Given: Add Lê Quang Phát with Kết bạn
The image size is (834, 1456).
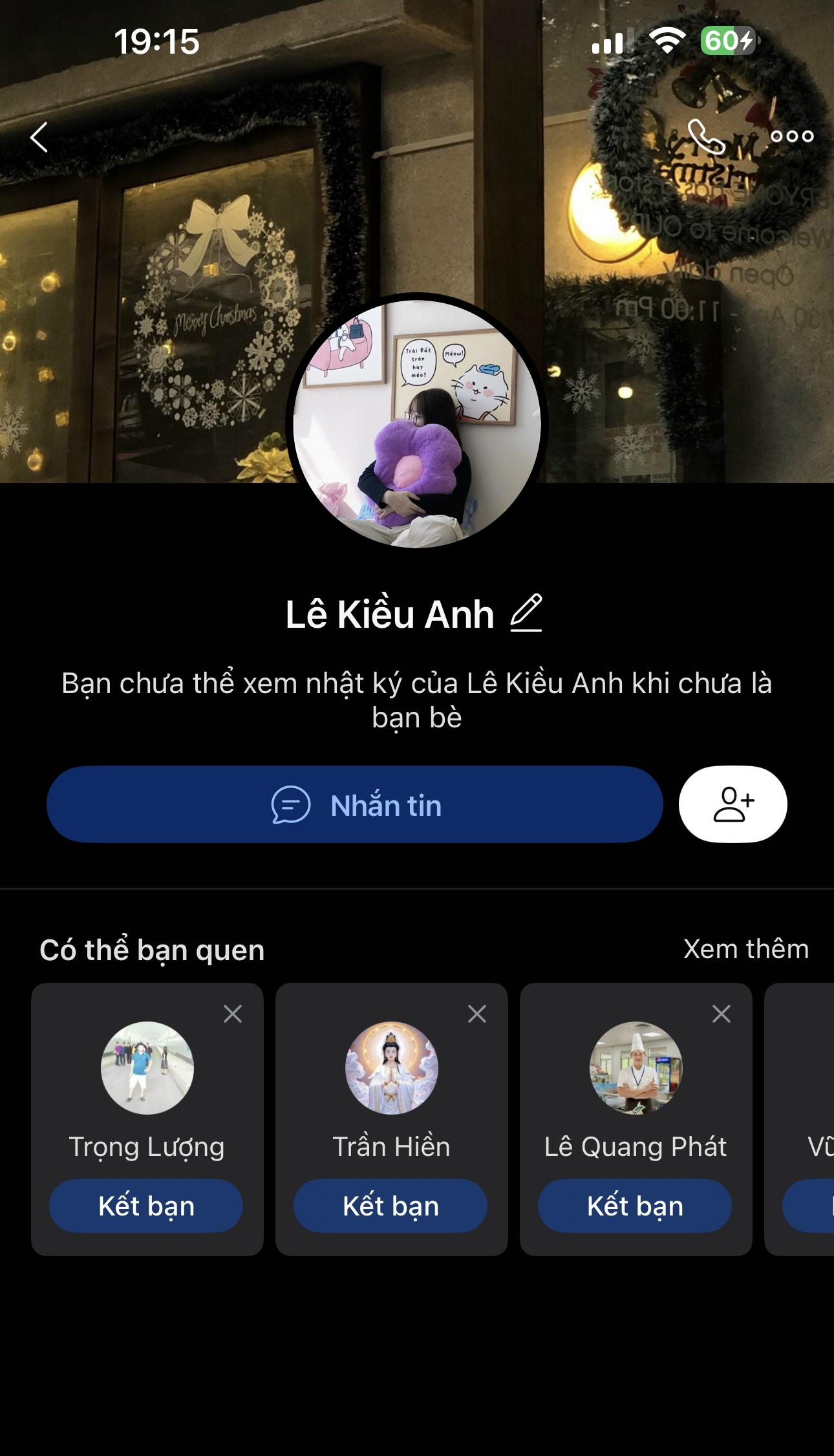Looking at the screenshot, I should pyautogui.click(x=635, y=1206).
